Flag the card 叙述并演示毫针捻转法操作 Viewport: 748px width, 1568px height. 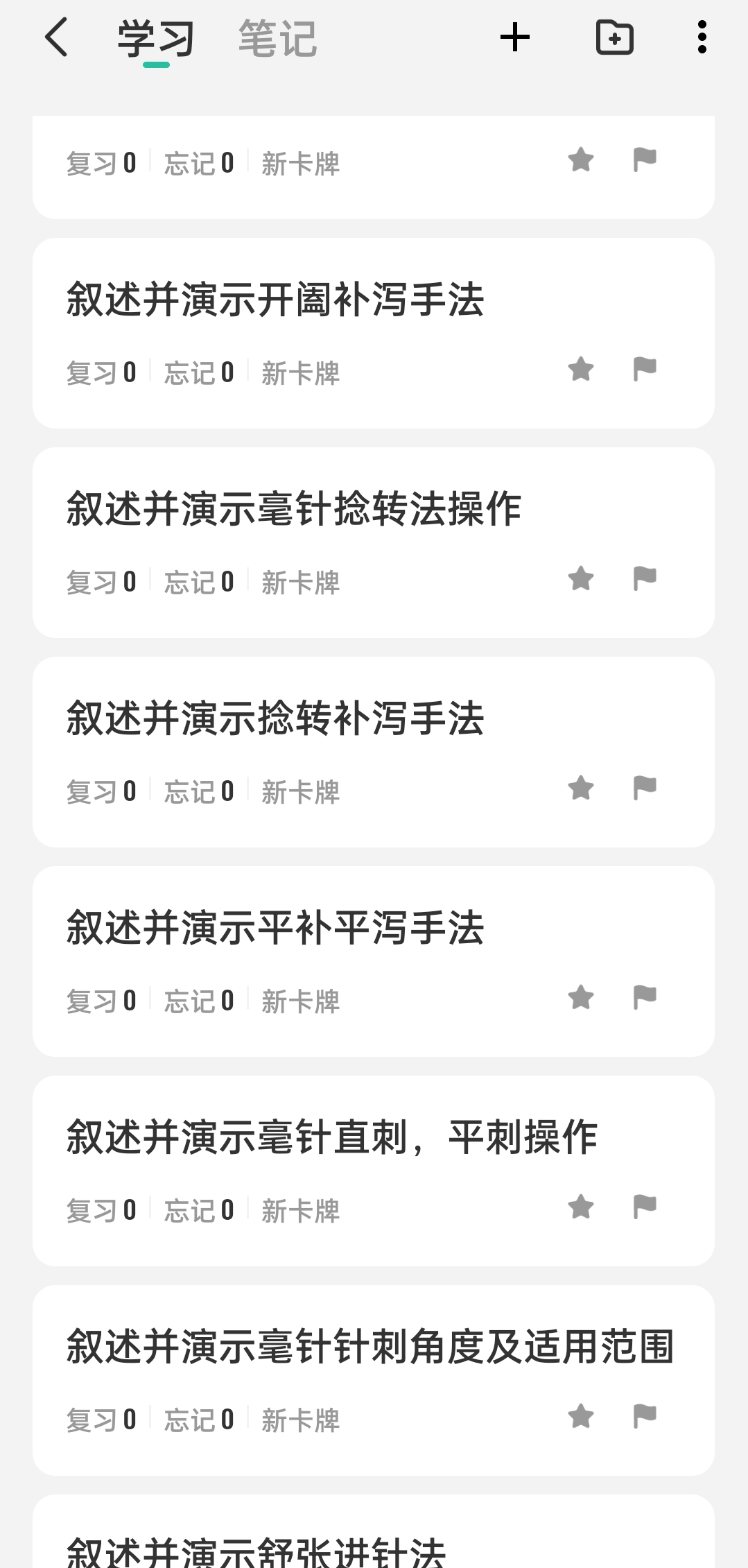[645, 578]
